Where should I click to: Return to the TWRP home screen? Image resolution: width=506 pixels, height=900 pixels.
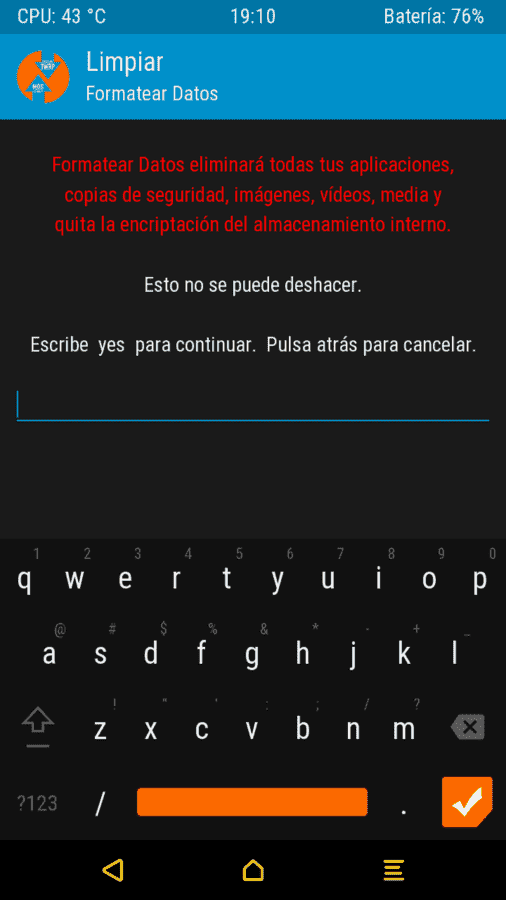[253, 870]
